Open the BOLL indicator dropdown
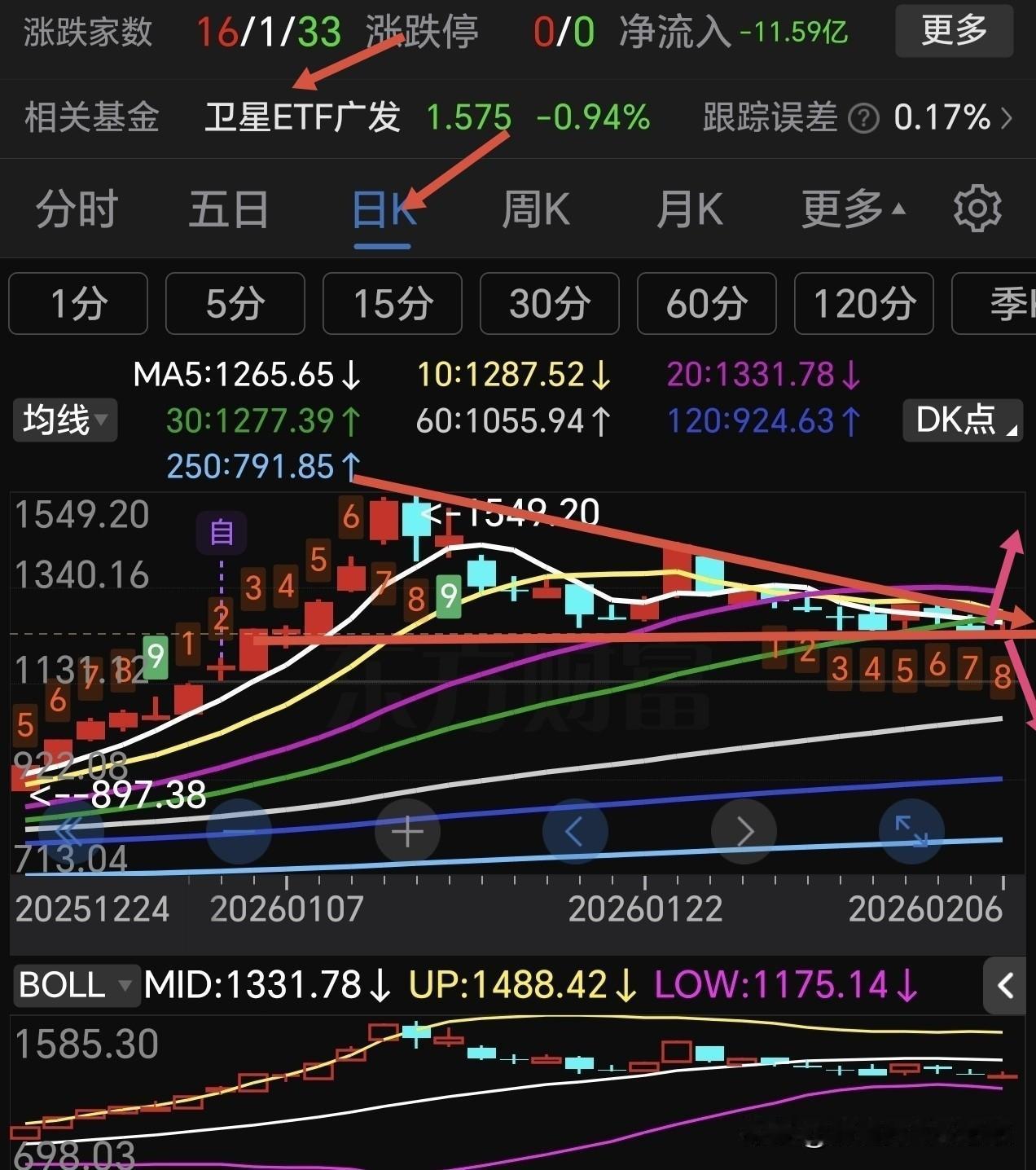Image resolution: width=1036 pixels, height=1170 pixels. (76, 985)
